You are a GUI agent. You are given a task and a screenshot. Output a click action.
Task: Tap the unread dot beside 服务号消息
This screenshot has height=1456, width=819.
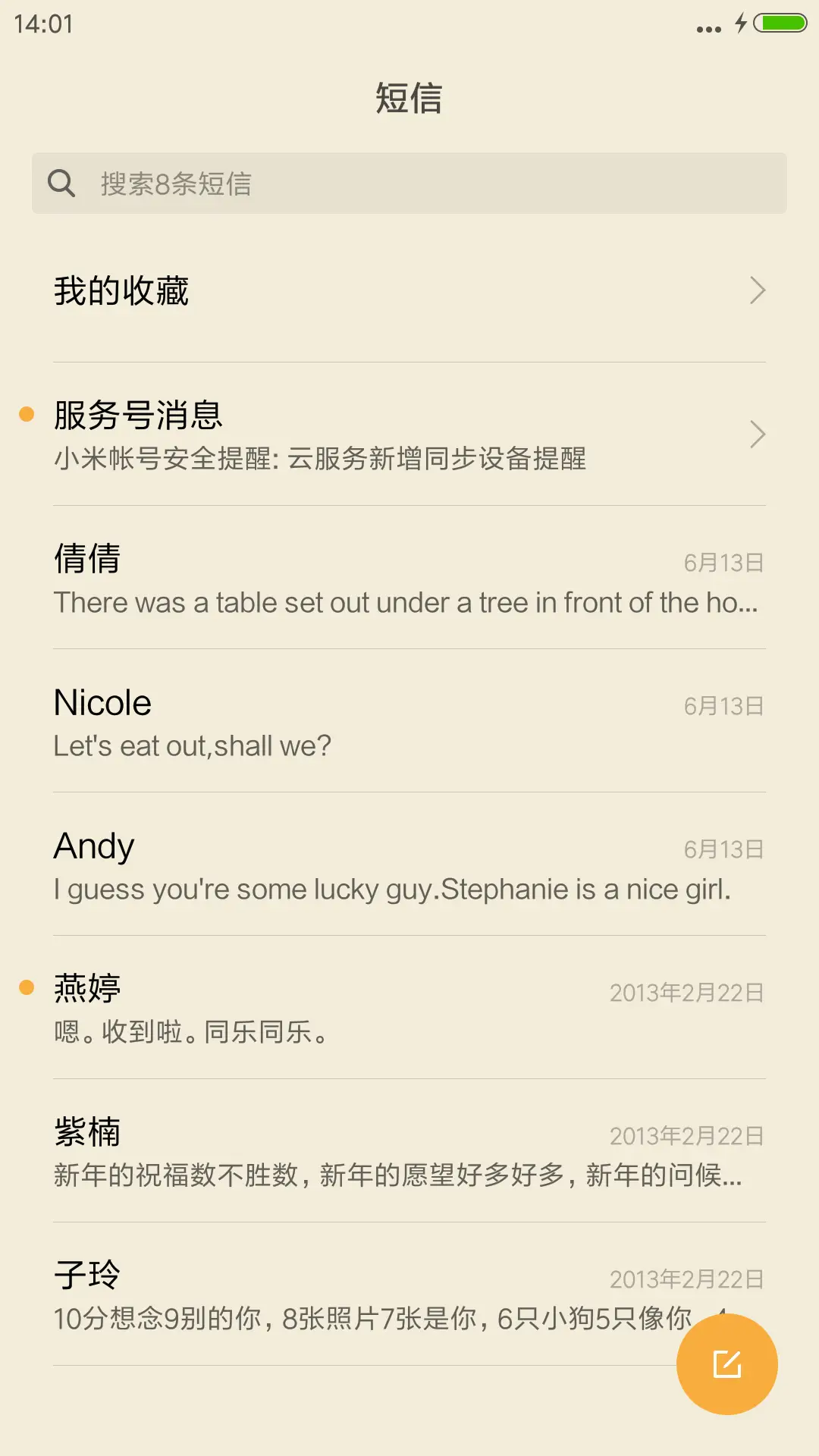(x=28, y=413)
